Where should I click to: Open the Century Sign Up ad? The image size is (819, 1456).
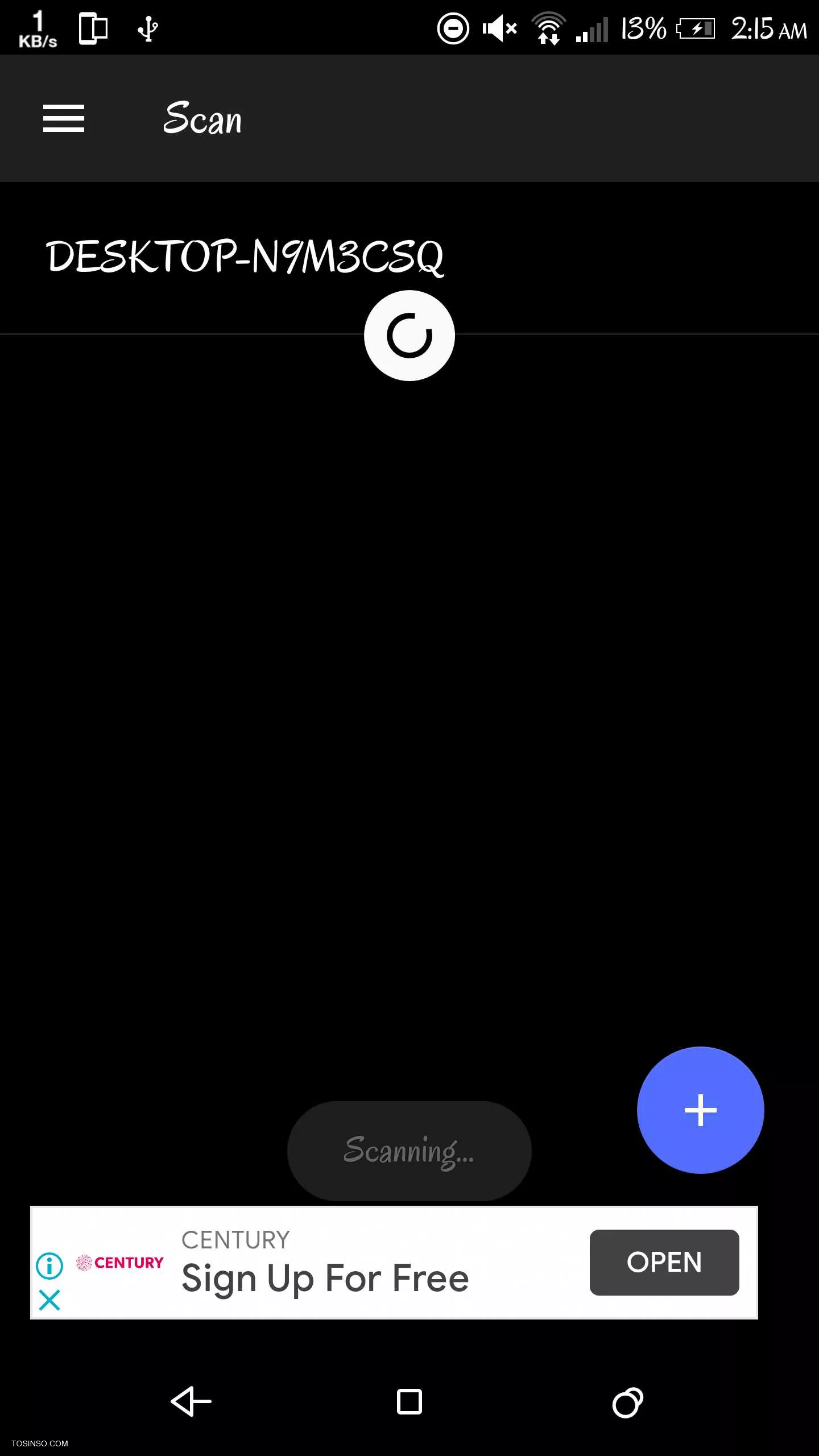click(664, 1262)
